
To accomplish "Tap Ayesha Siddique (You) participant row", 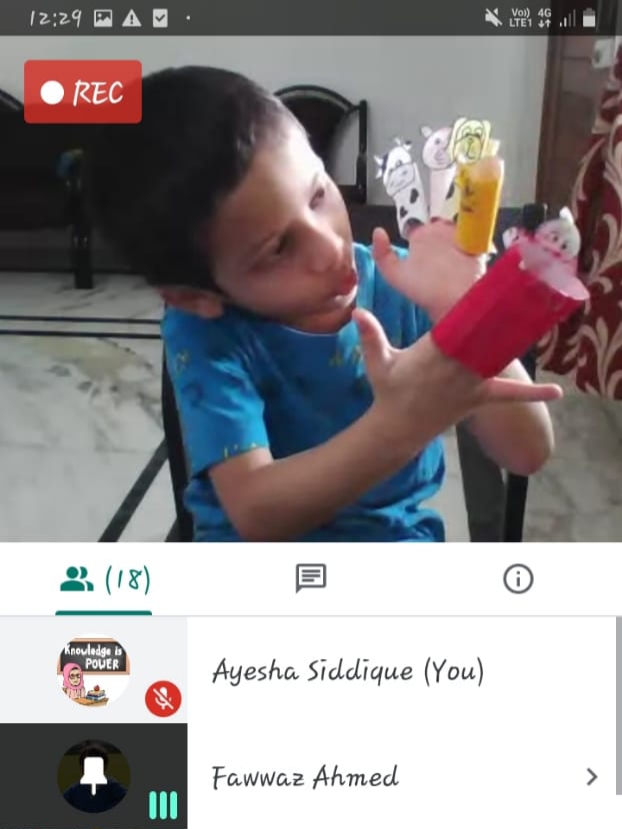I will tap(347, 670).
